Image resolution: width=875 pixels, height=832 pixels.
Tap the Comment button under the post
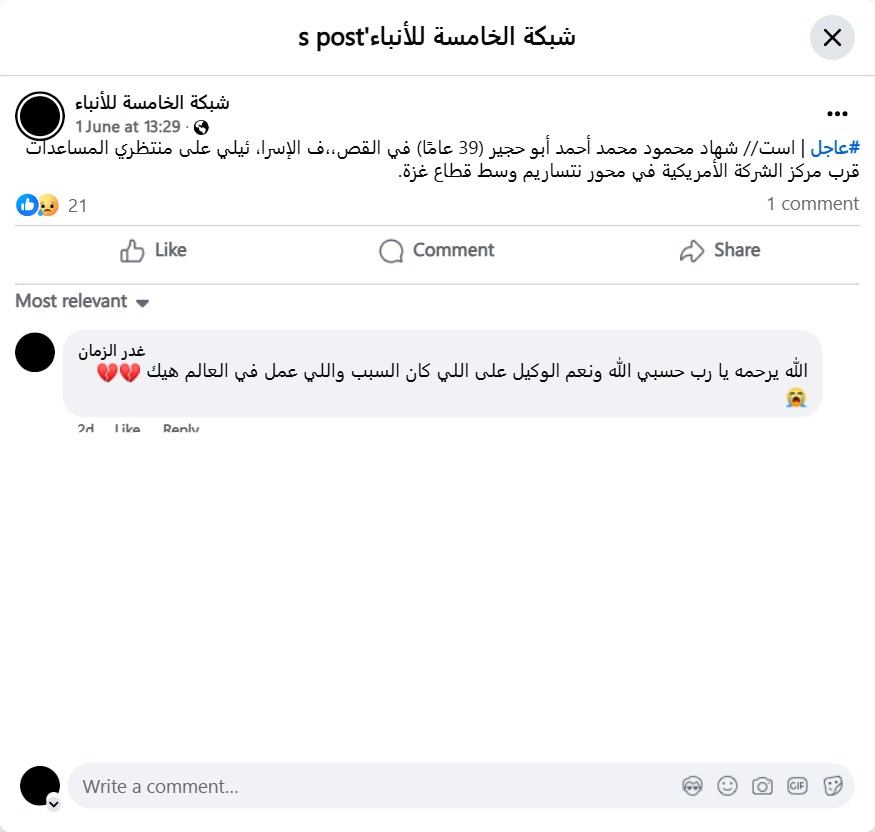tap(437, 250)
